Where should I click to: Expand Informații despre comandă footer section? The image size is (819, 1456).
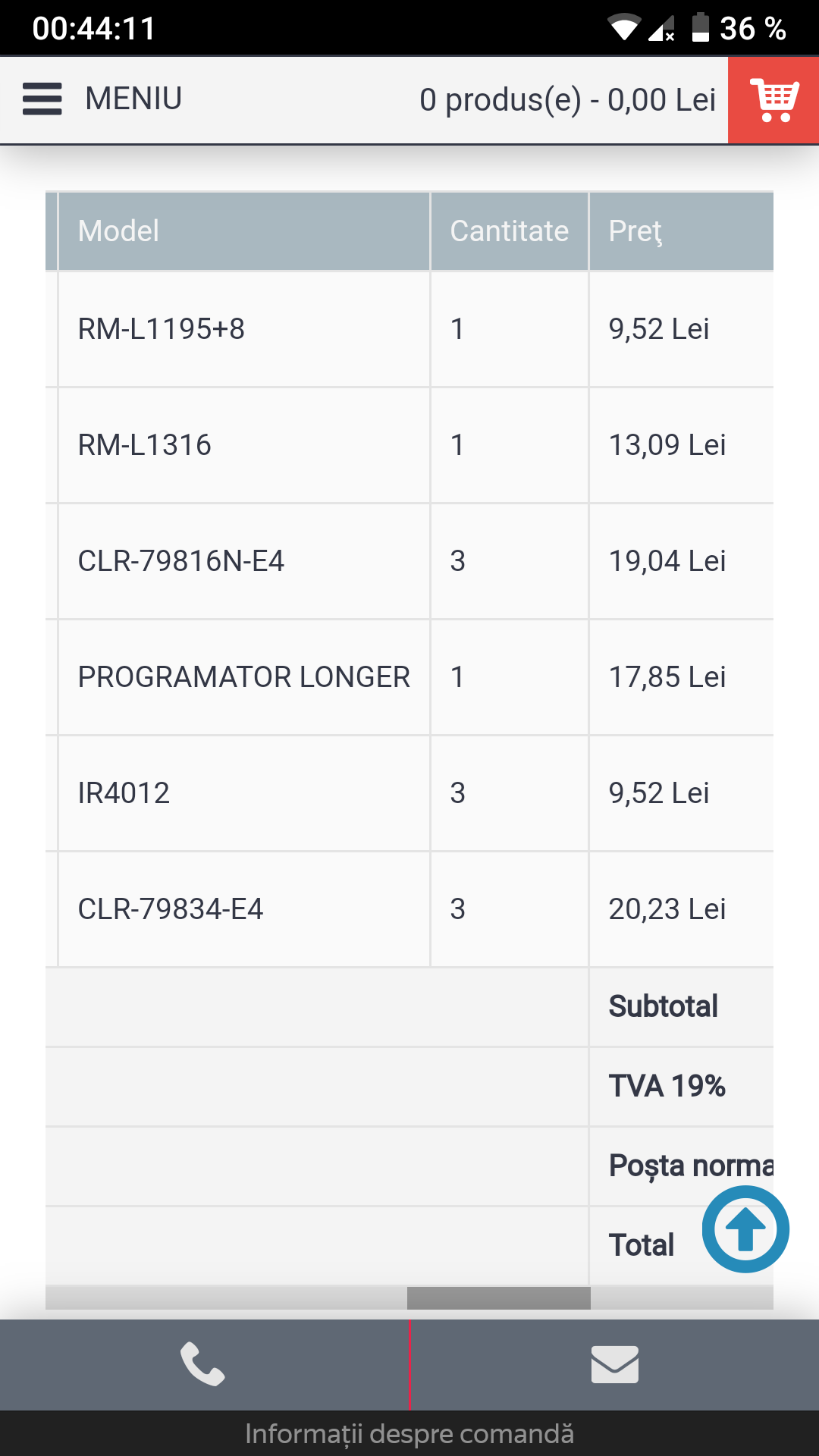coord(409,1433)
